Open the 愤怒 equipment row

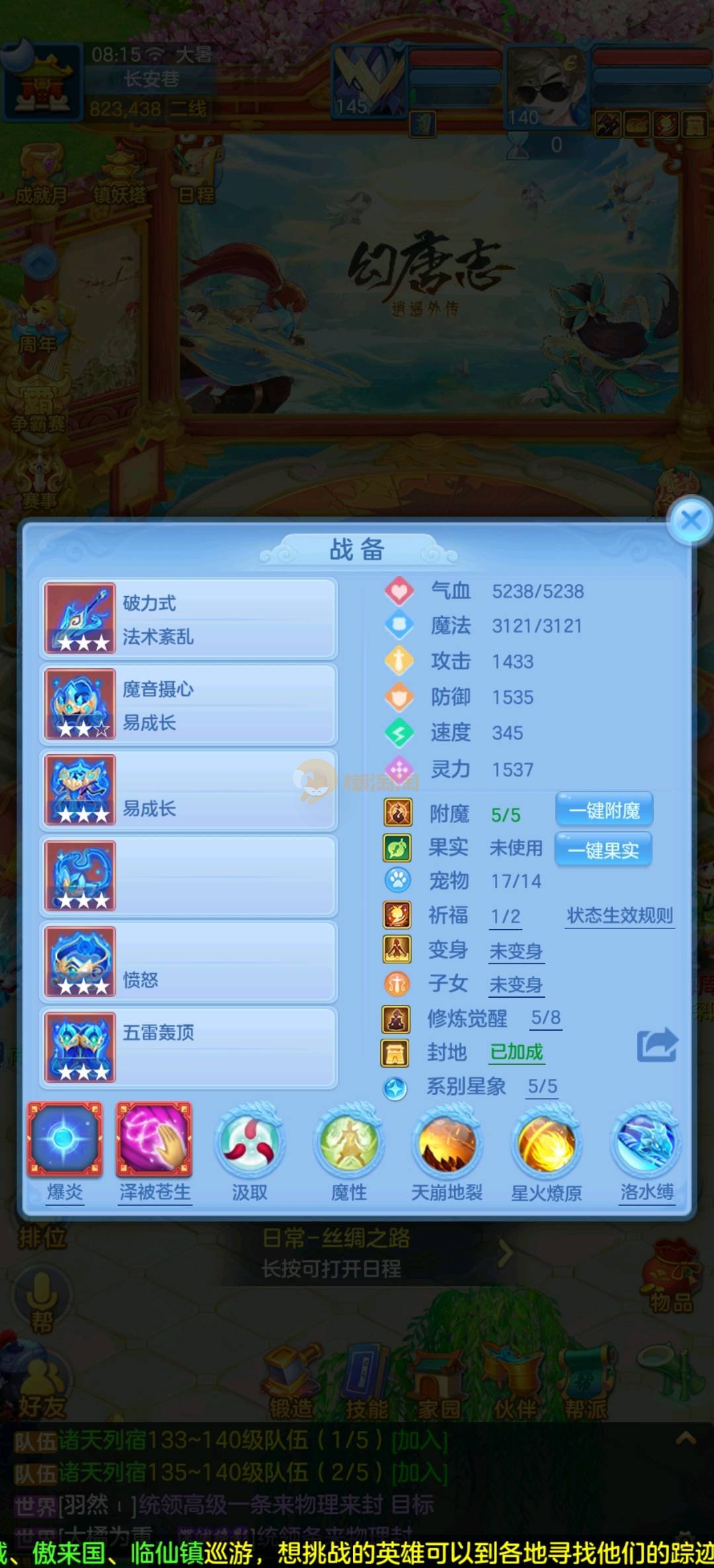[189, 962]
